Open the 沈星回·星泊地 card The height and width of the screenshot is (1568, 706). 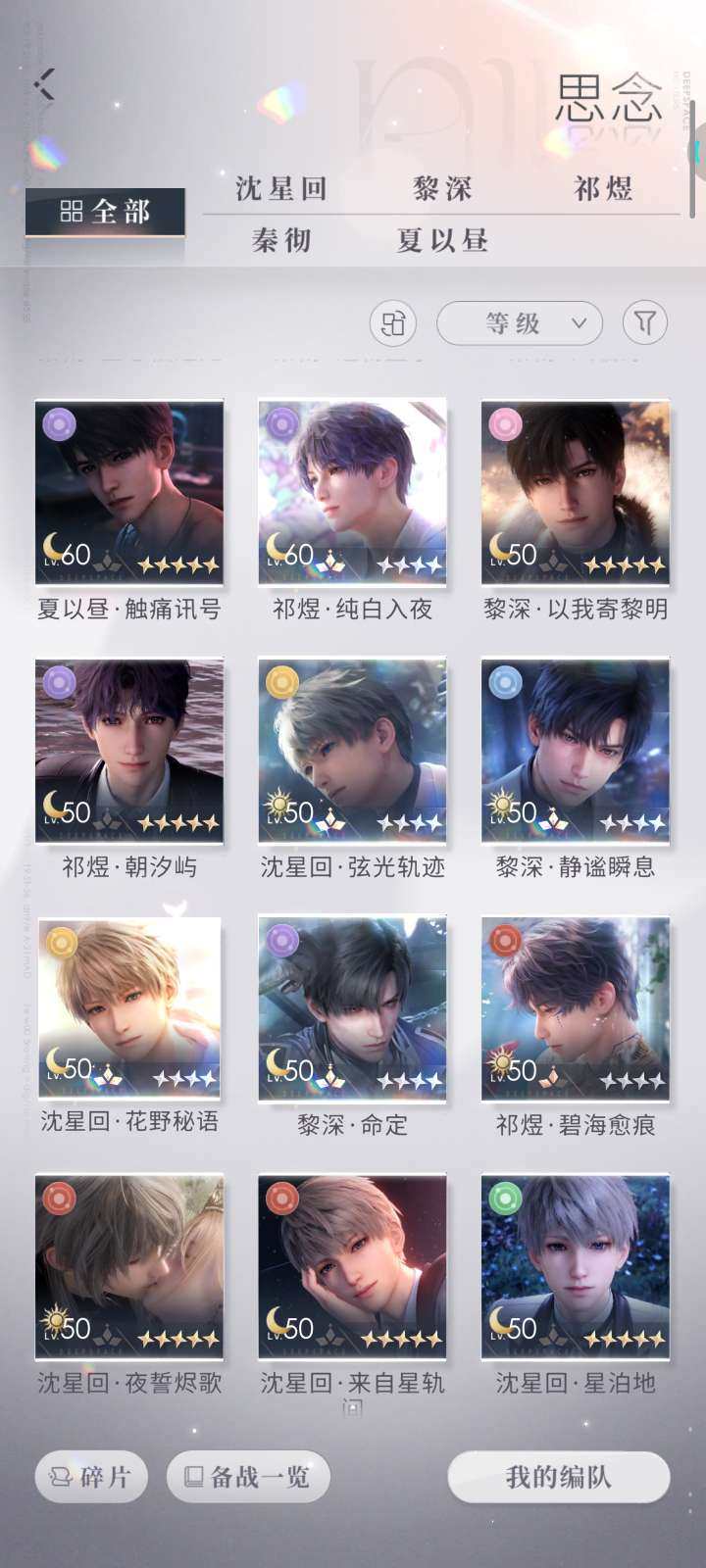pyautogui.click(x=576, y=1267)
